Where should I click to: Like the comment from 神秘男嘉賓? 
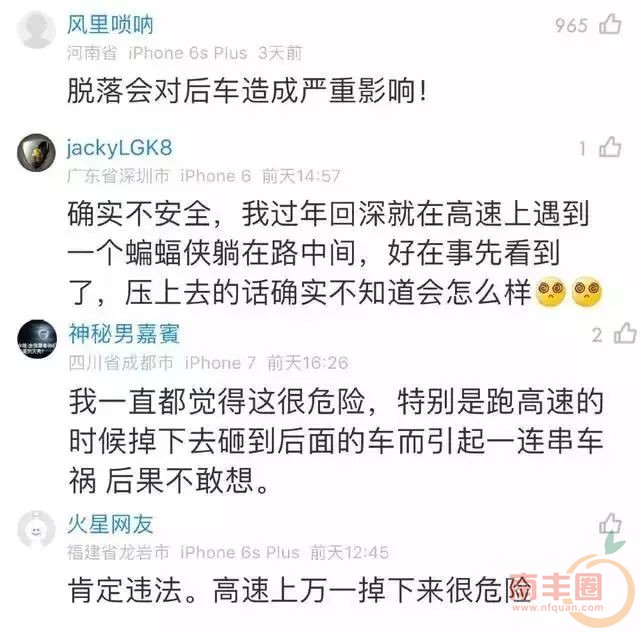coord(622,334)
